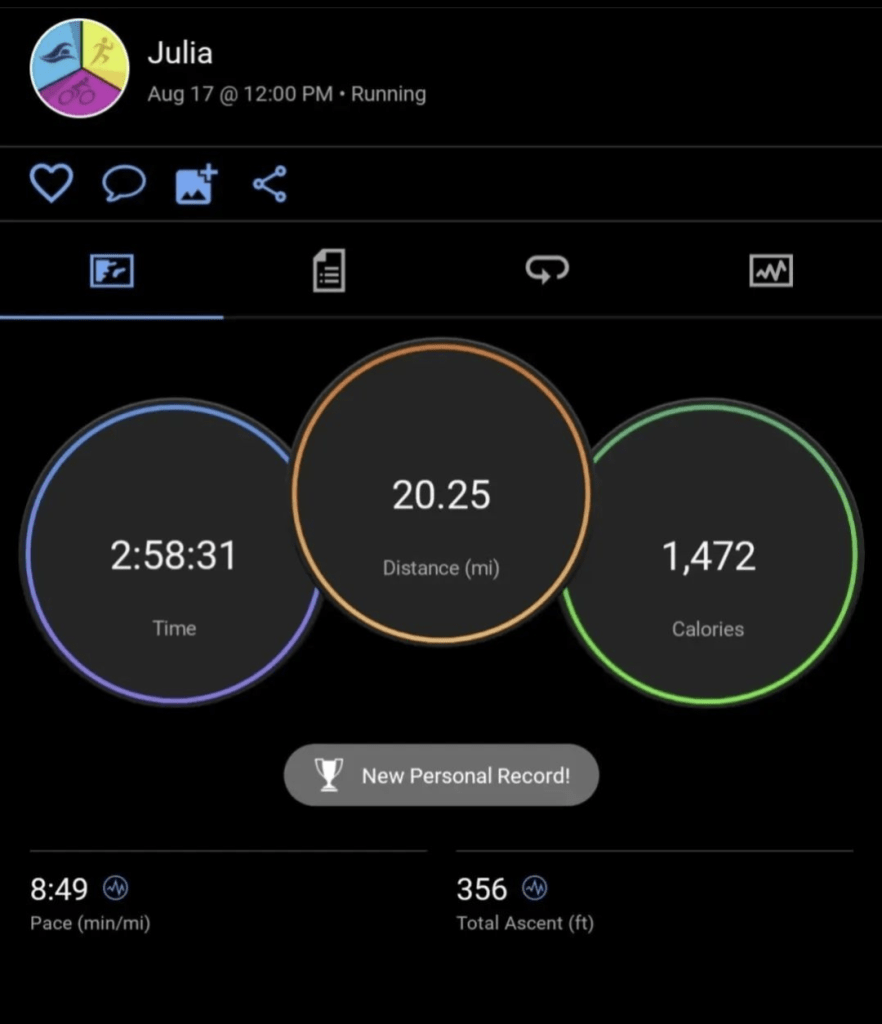Switch to the laps tab
This screenshot has width=882, height=1024.
coord(547,270)
